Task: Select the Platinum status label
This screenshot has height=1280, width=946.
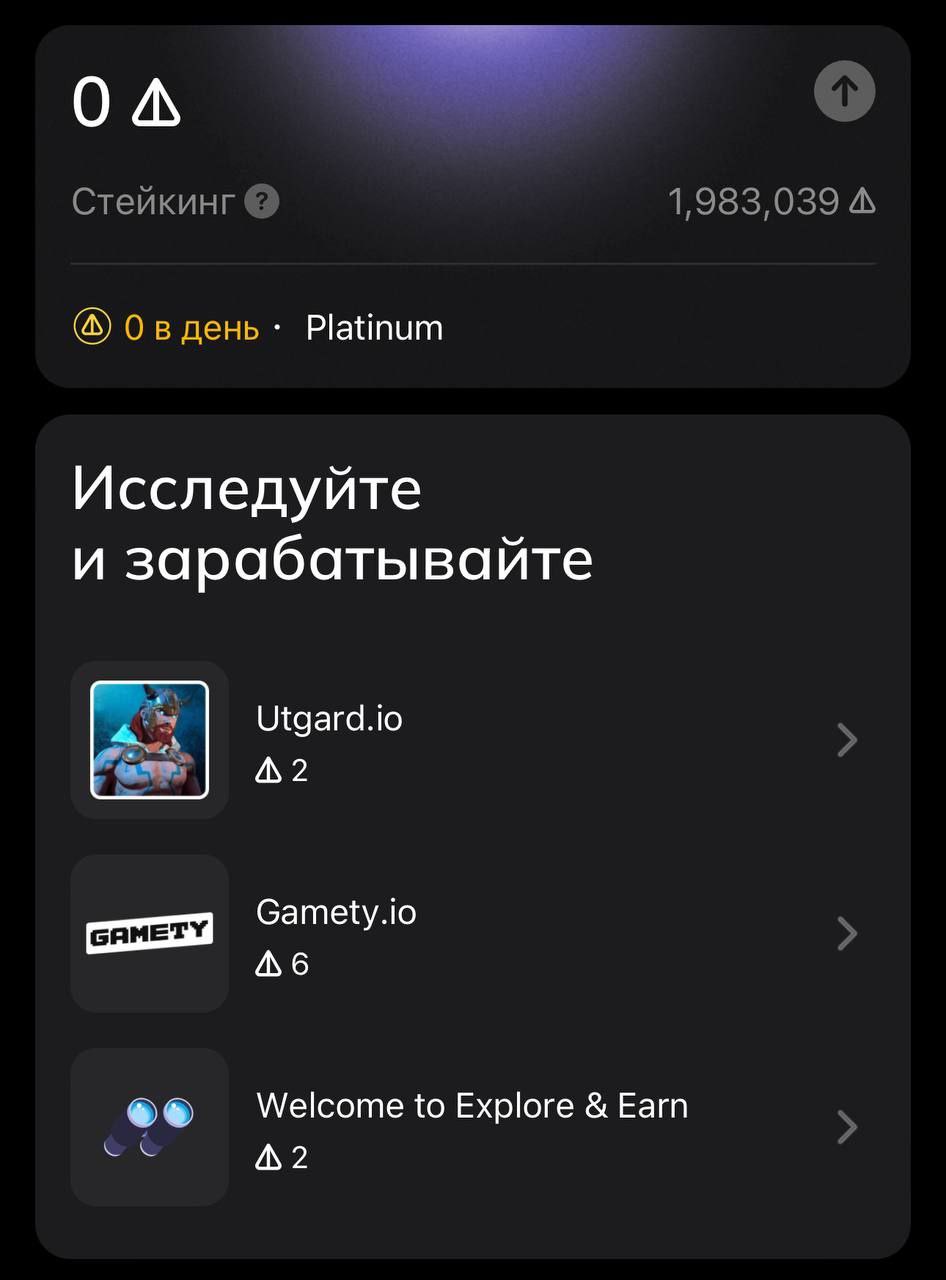Action: pyautogui.click(x=374, y=327)
